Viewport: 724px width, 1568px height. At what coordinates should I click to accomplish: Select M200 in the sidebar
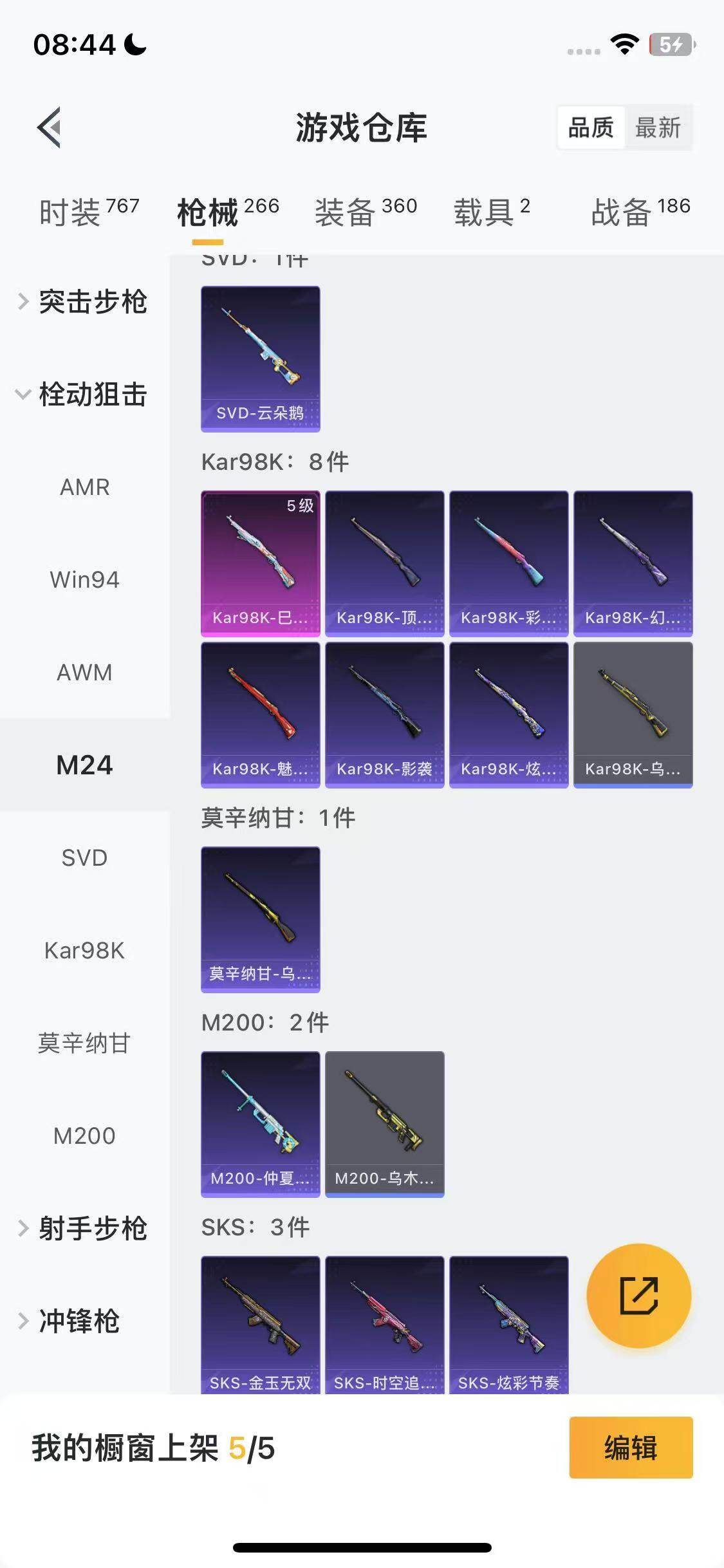pyautogui.click(x=84, y=1135)
